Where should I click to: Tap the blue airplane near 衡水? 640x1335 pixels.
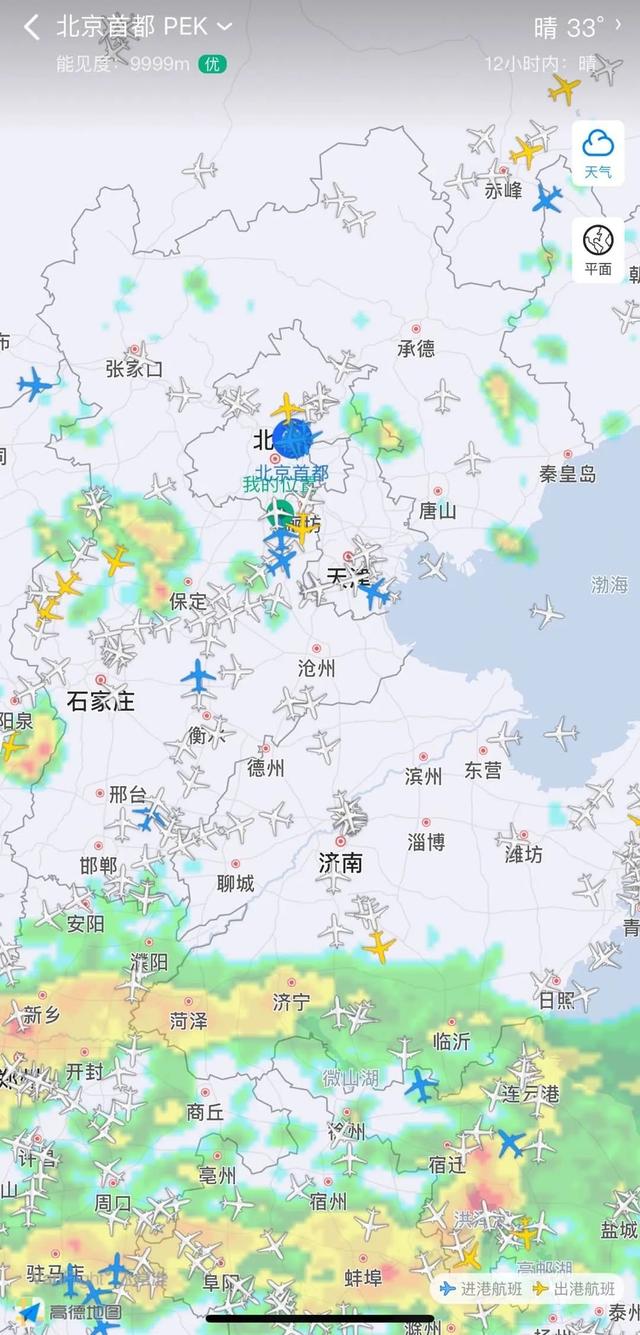pos(199,677)
